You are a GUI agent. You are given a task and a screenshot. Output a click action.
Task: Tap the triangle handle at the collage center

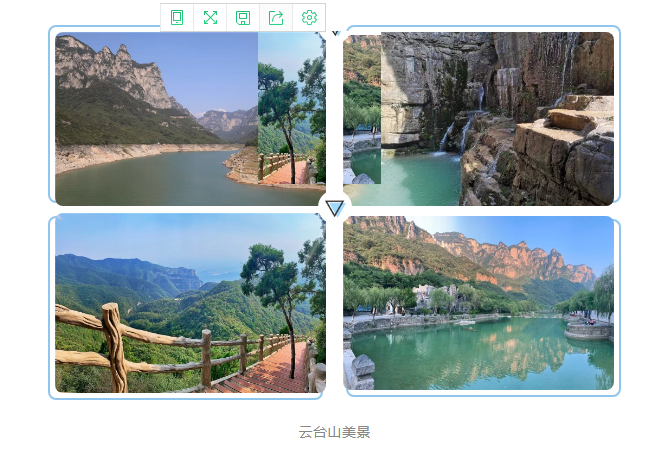pyautogui.click(x=335, y=208)
